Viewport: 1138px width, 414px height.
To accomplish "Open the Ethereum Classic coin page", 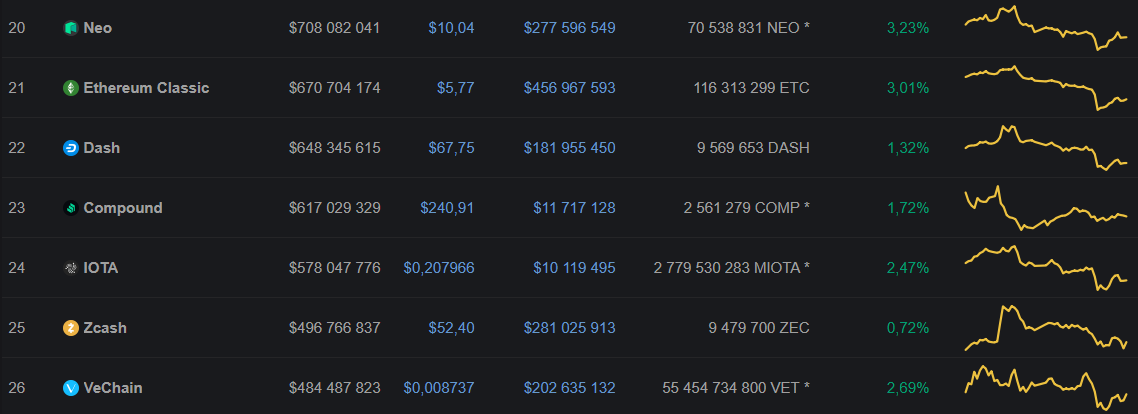I will 146,88.
